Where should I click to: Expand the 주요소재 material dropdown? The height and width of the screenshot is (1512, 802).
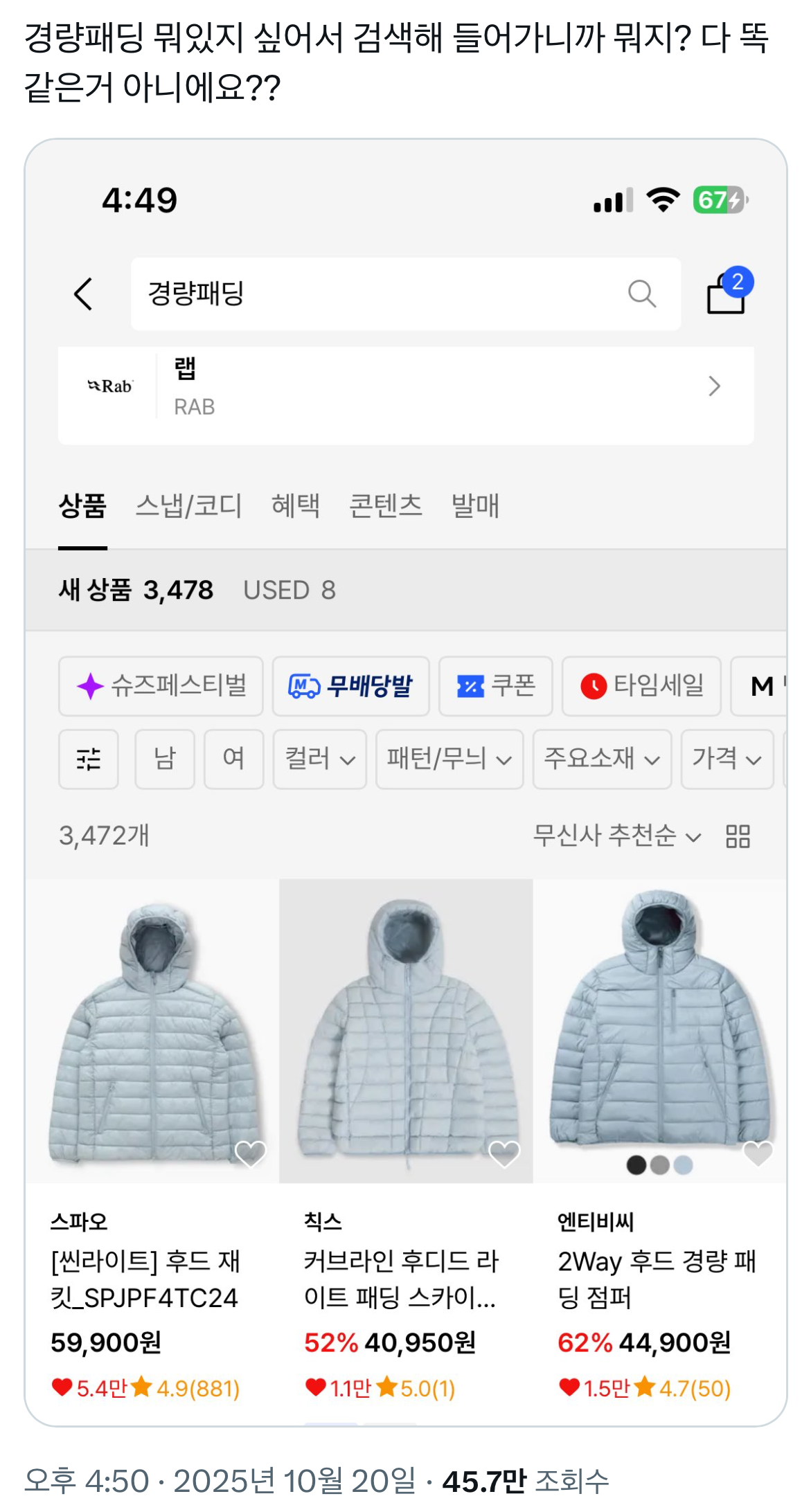pyautogui.click(x=601, y=759)
